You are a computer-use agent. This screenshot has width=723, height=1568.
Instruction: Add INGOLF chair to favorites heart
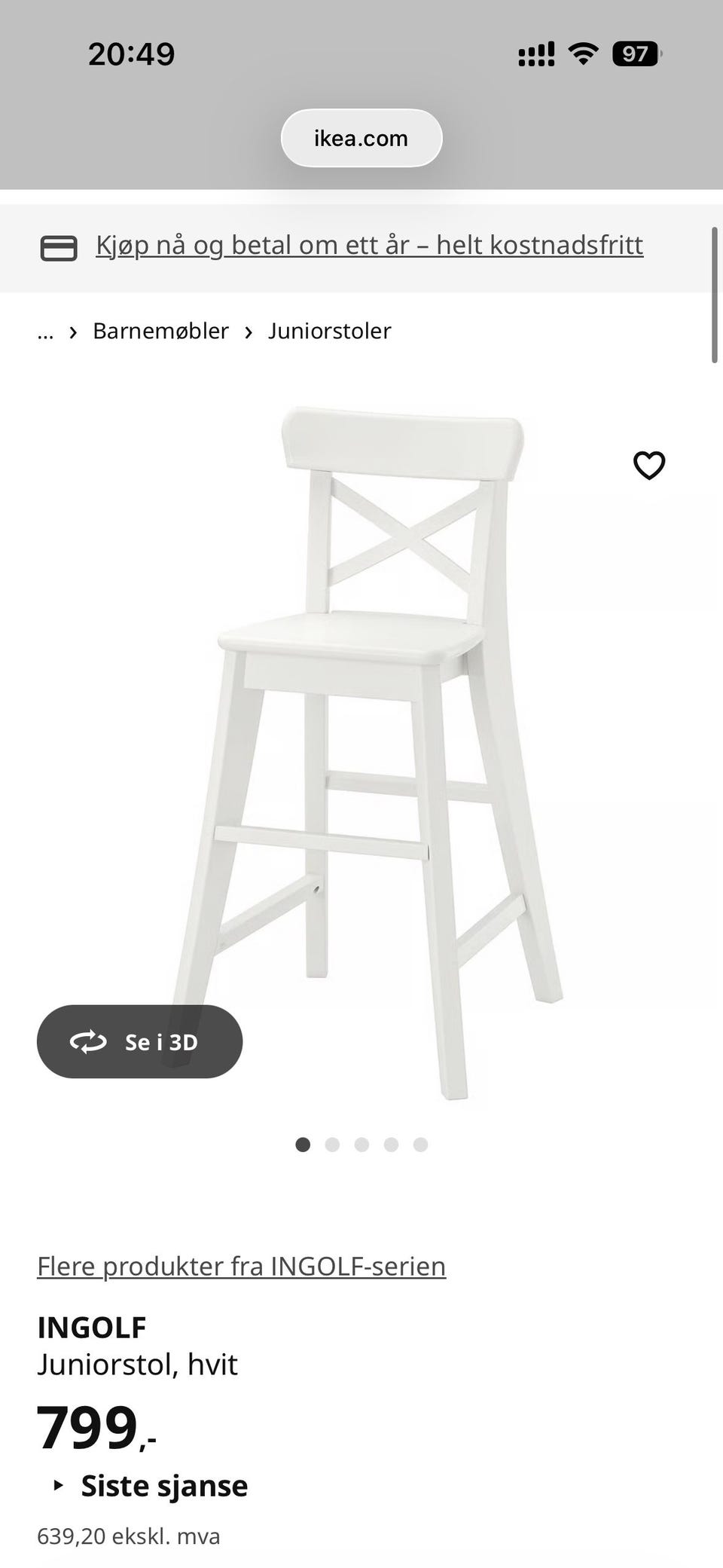pos(648,465)
